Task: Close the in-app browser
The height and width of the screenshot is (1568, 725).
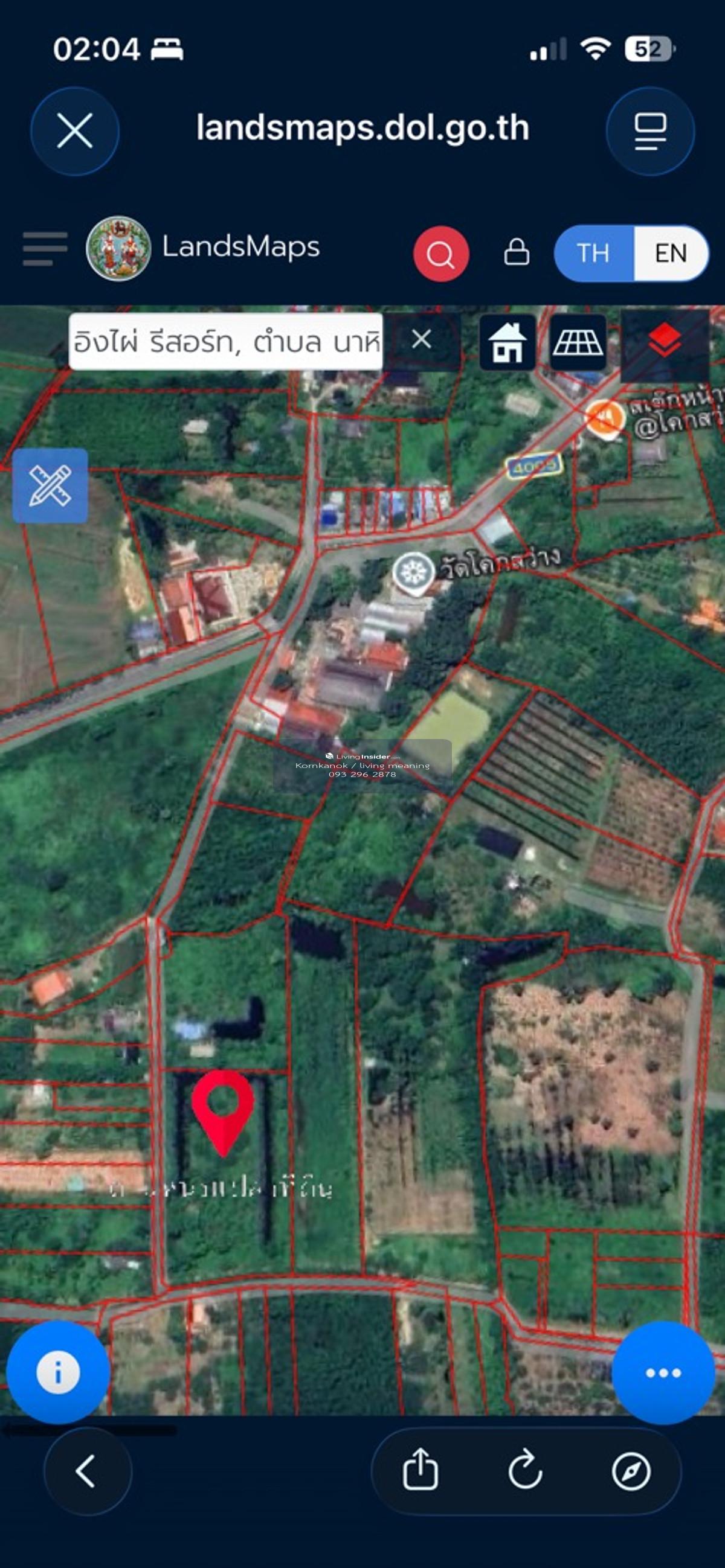Action: [74, 131]
